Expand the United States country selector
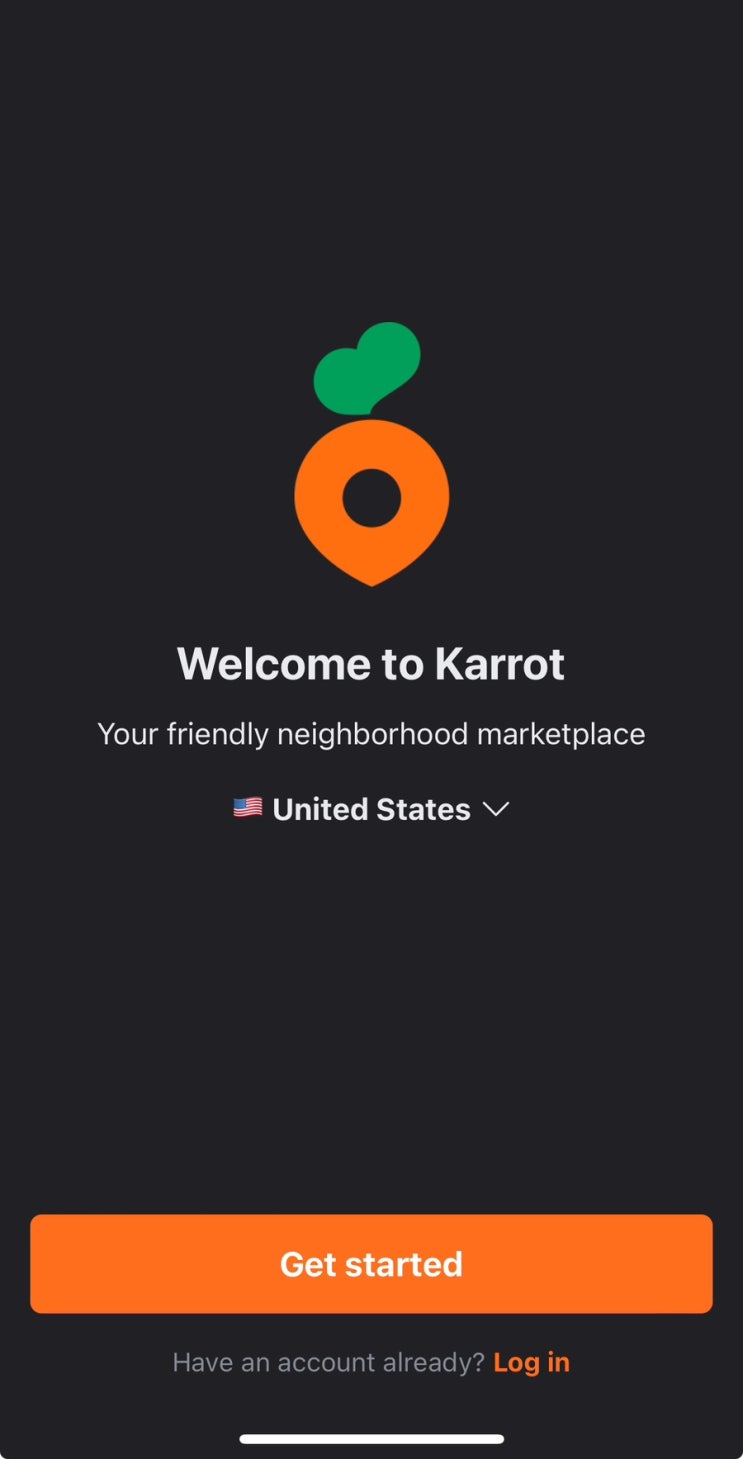 tap(372, 809)
